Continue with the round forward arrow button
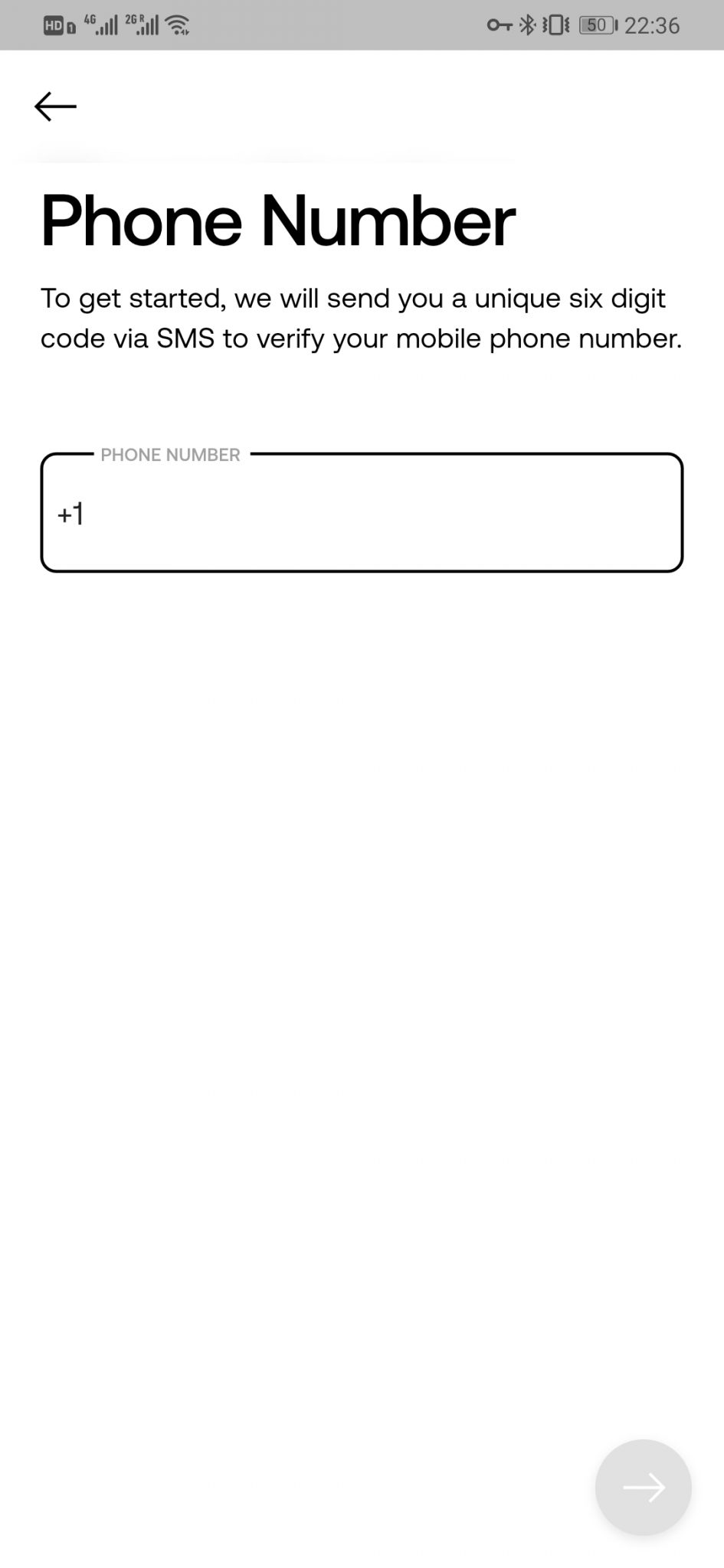Screen dimensions: 724x1568 pos(644,1487)
